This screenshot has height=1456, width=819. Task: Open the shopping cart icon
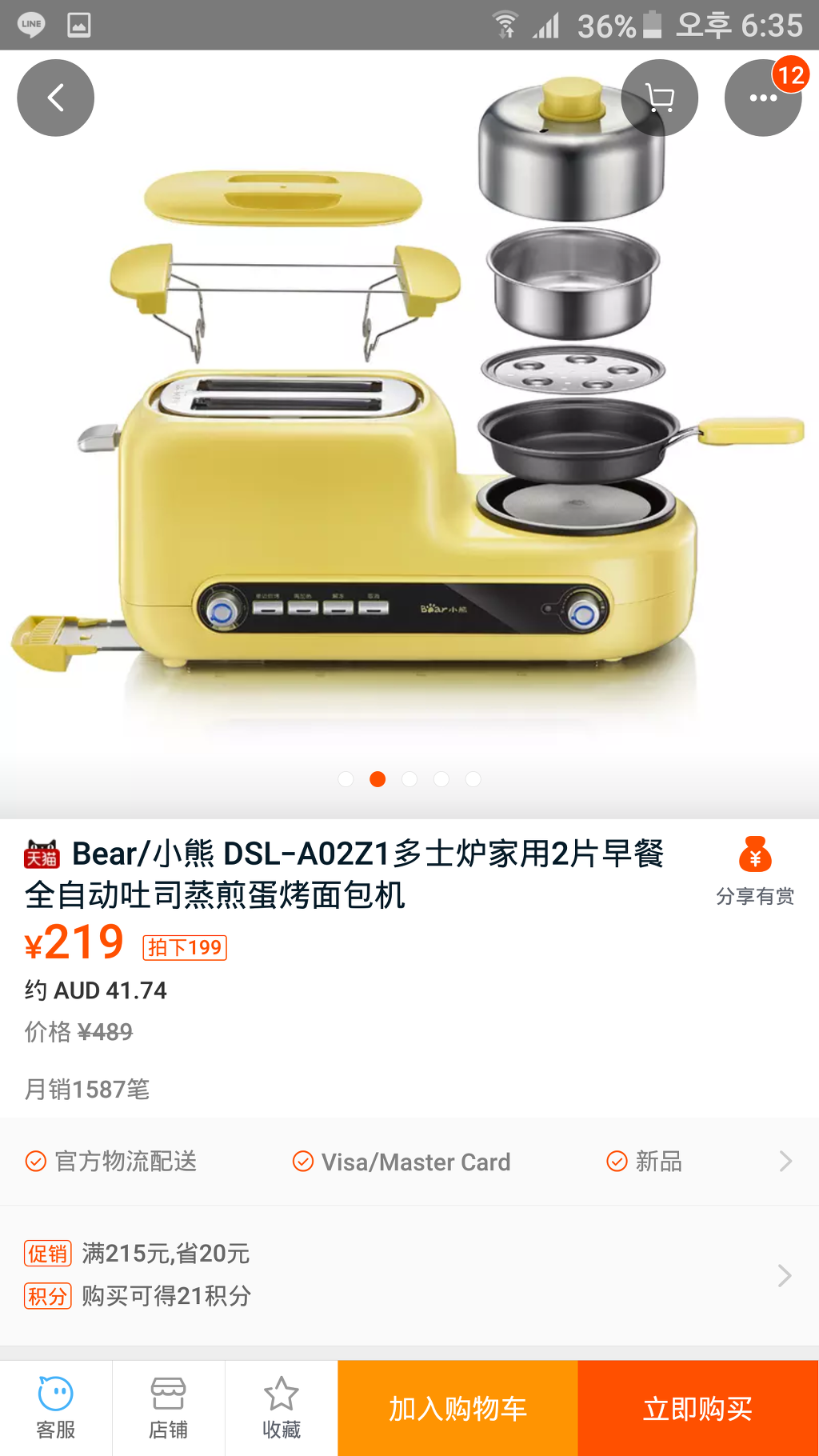click(x=660, y=98)
